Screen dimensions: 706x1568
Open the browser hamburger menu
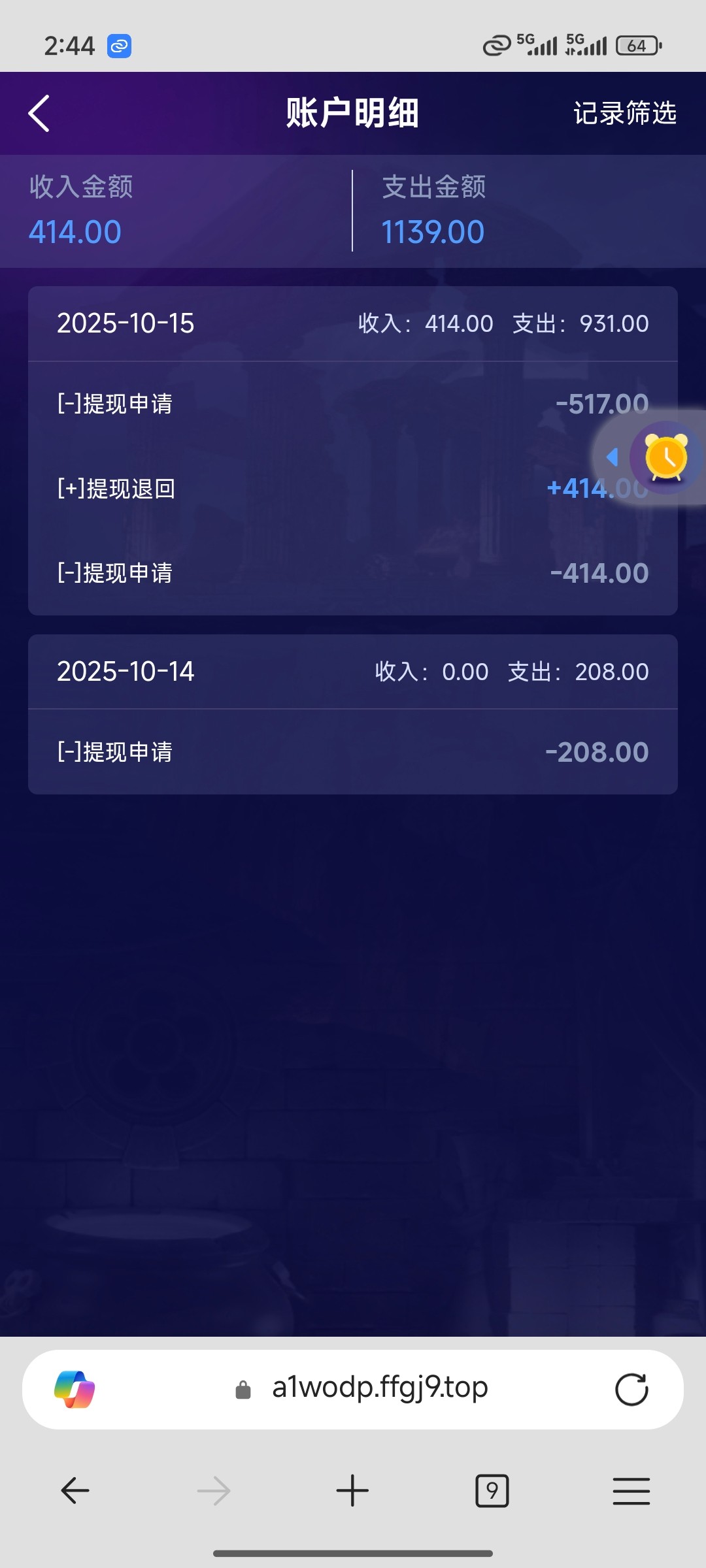(631, 1491)
